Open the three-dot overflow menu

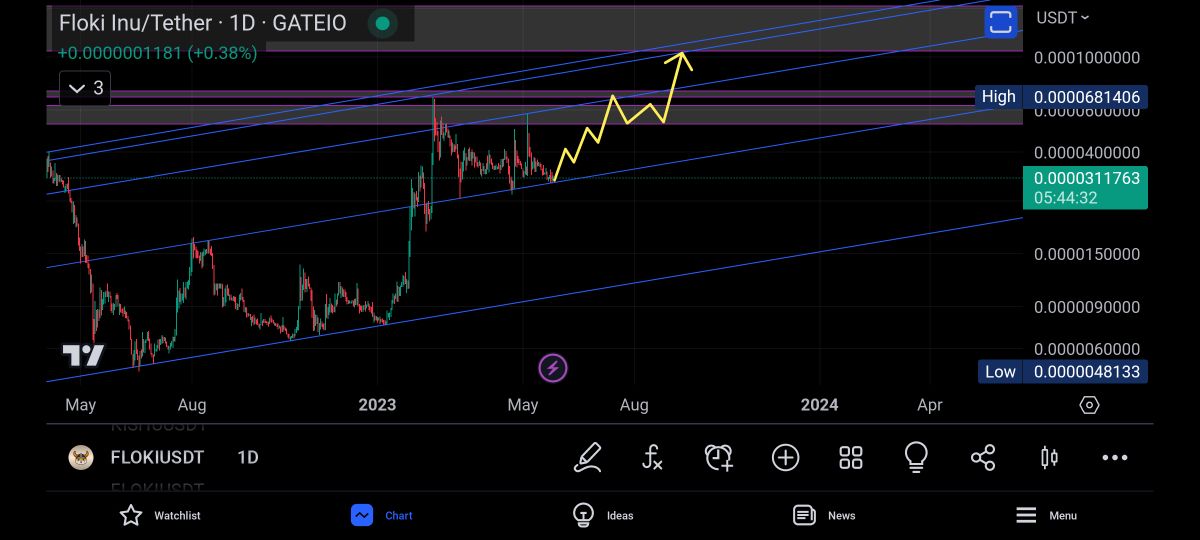tap(1114, 458)
